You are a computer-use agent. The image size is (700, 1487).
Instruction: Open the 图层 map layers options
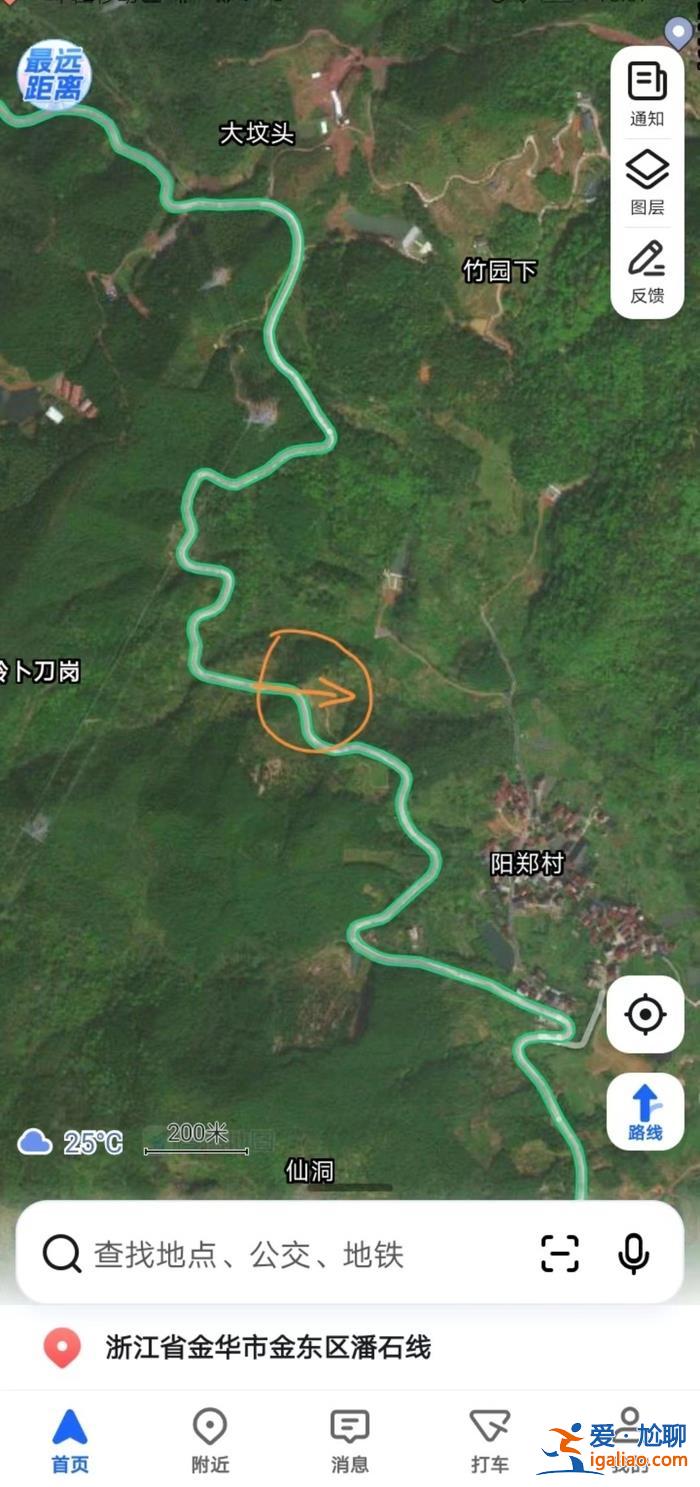[647, 182]
